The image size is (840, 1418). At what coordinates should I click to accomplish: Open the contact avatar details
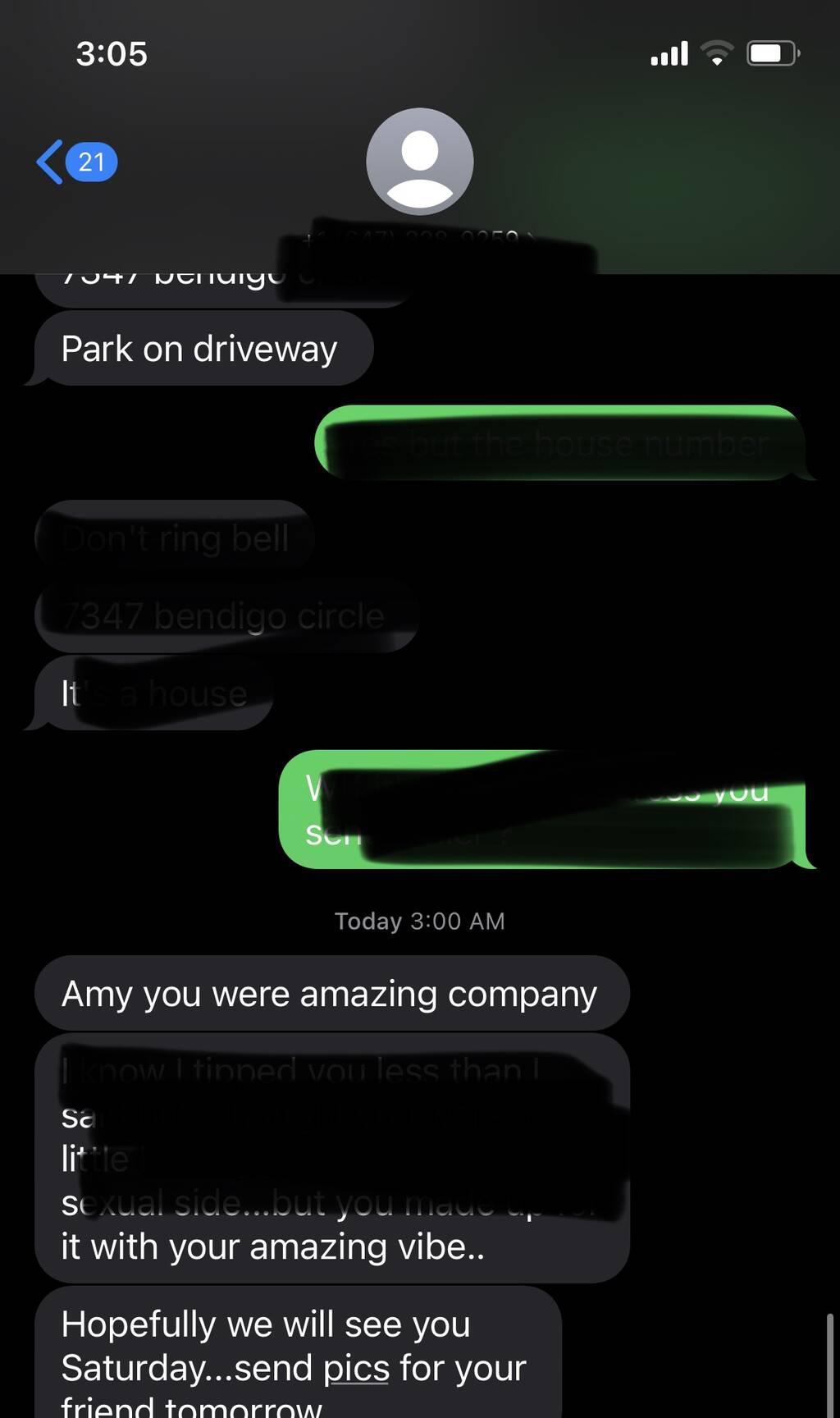click(x=420, y=162)
